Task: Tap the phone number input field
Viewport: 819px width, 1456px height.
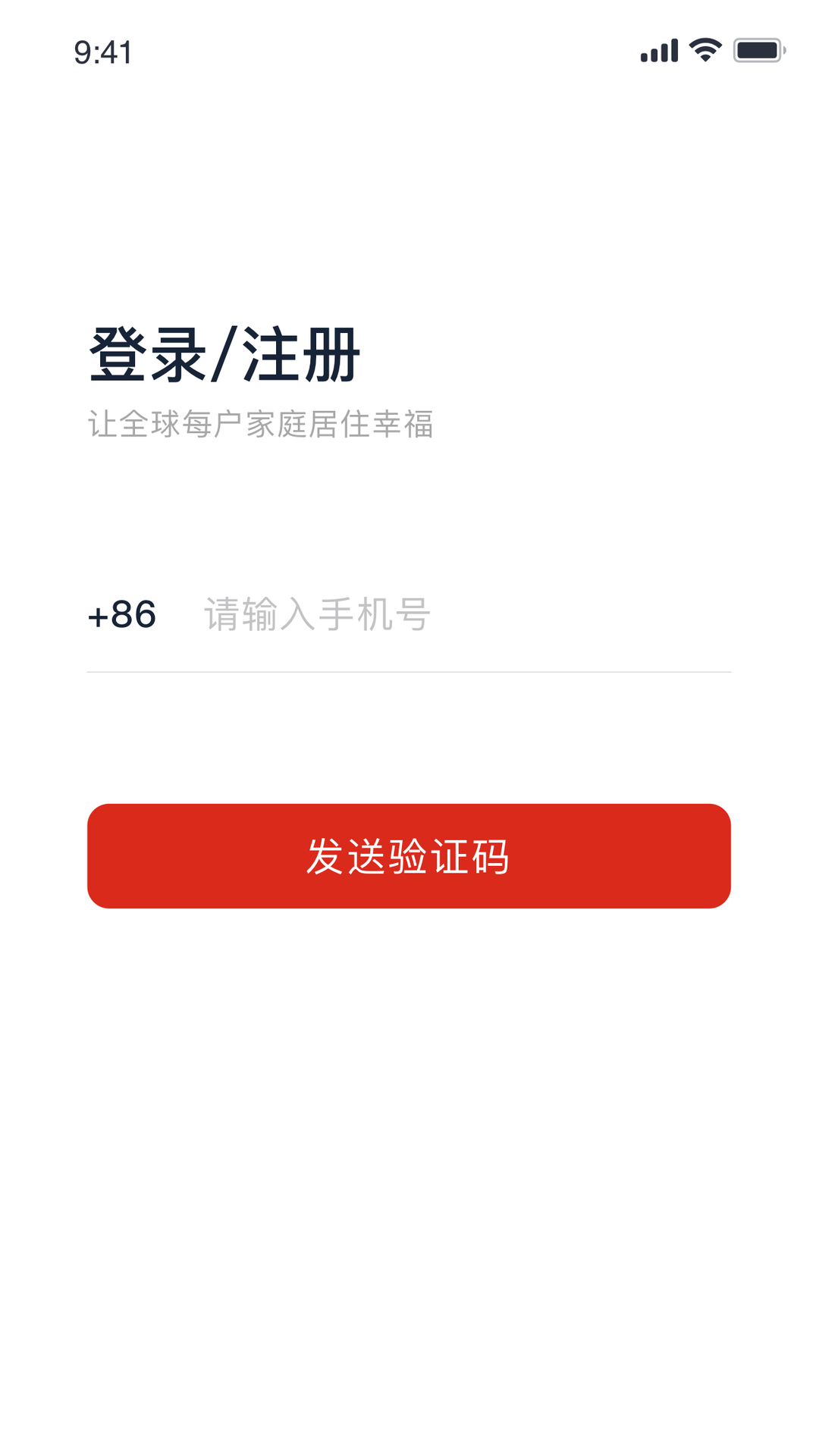Action: (x=466, y=614)
